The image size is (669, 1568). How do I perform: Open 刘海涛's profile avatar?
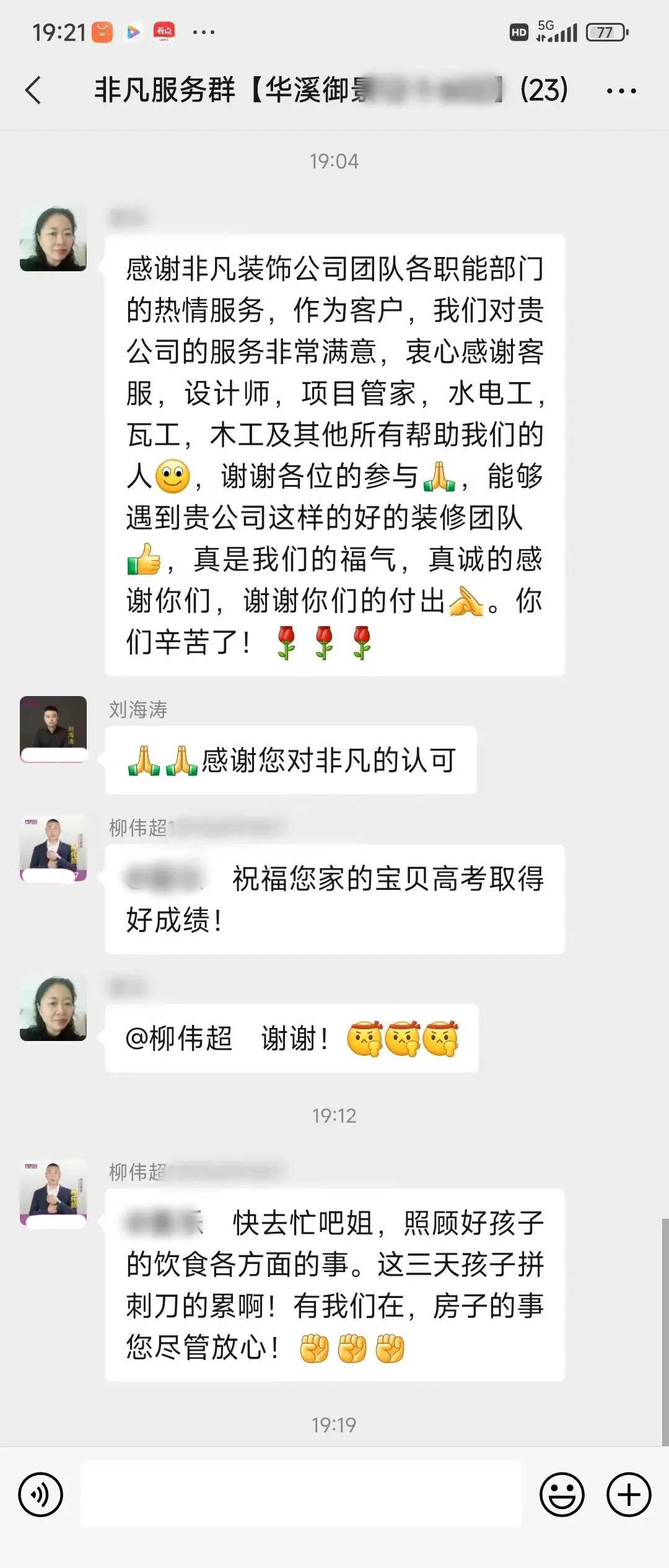tap(53, 729)
